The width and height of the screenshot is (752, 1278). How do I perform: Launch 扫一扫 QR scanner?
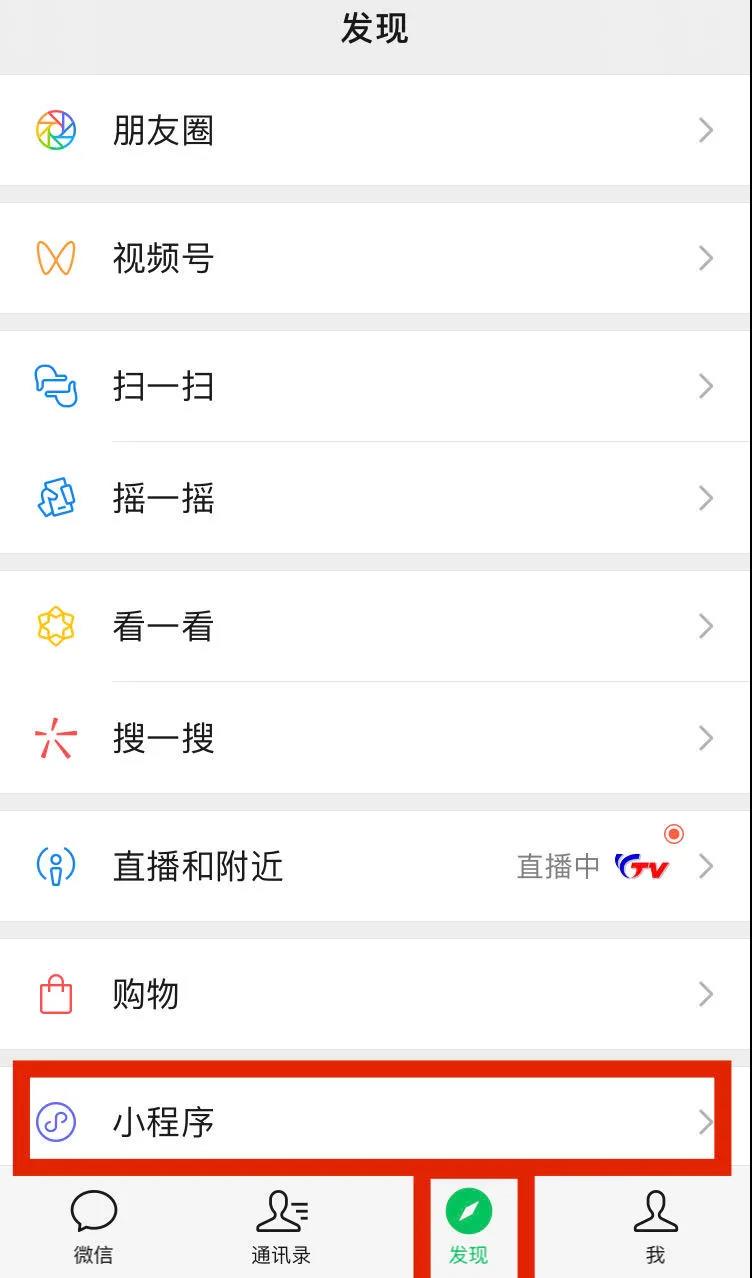163,386
